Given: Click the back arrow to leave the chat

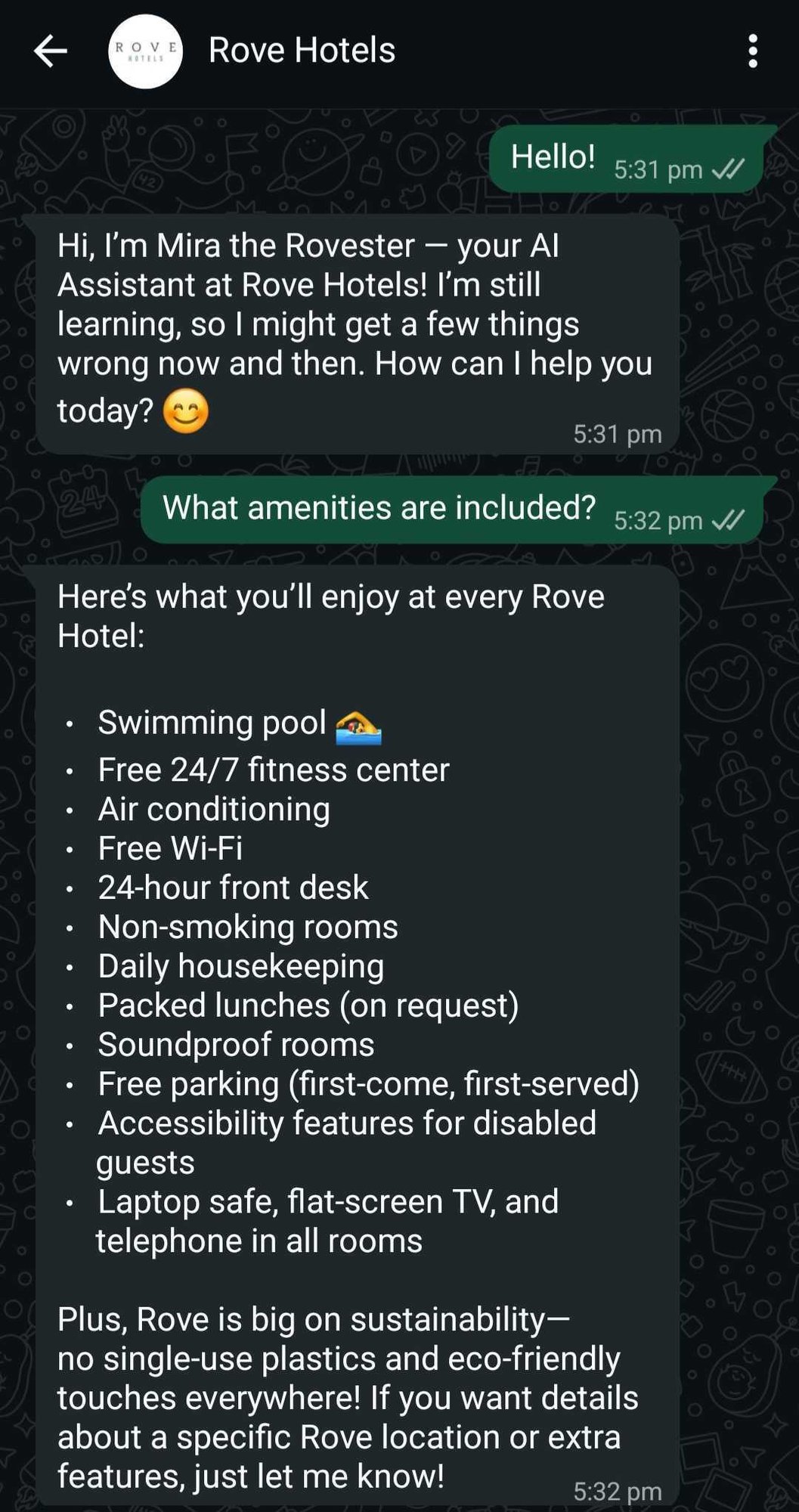Looking at the screenshot, I should (50, 51).
